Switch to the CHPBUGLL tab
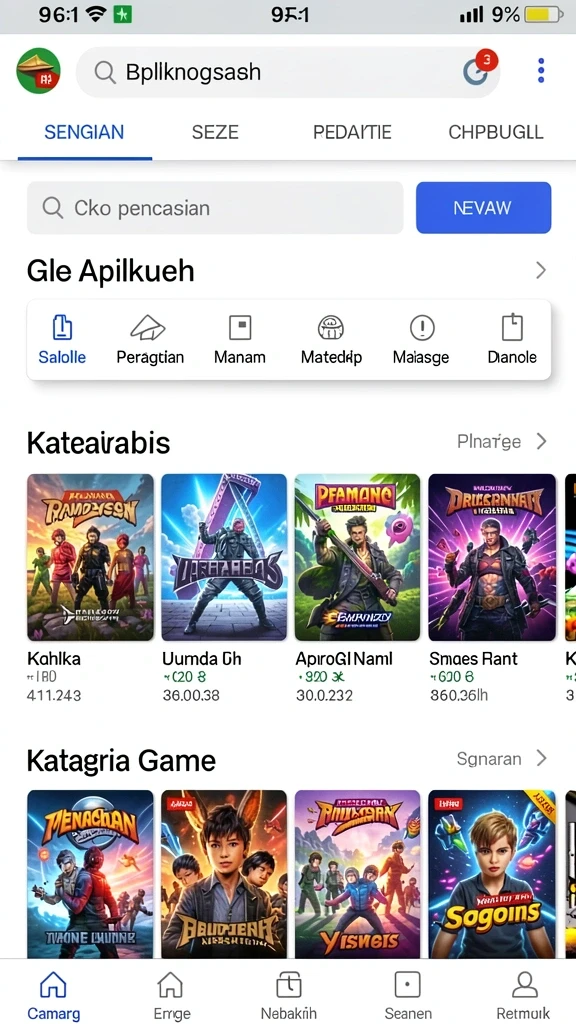 tap(496, 132)
